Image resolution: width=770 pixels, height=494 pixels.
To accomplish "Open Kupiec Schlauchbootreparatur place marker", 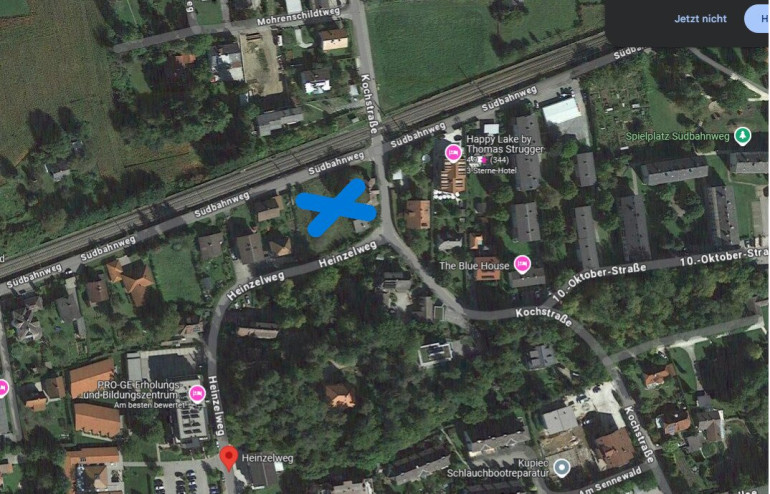I will [x=562, y=467].
